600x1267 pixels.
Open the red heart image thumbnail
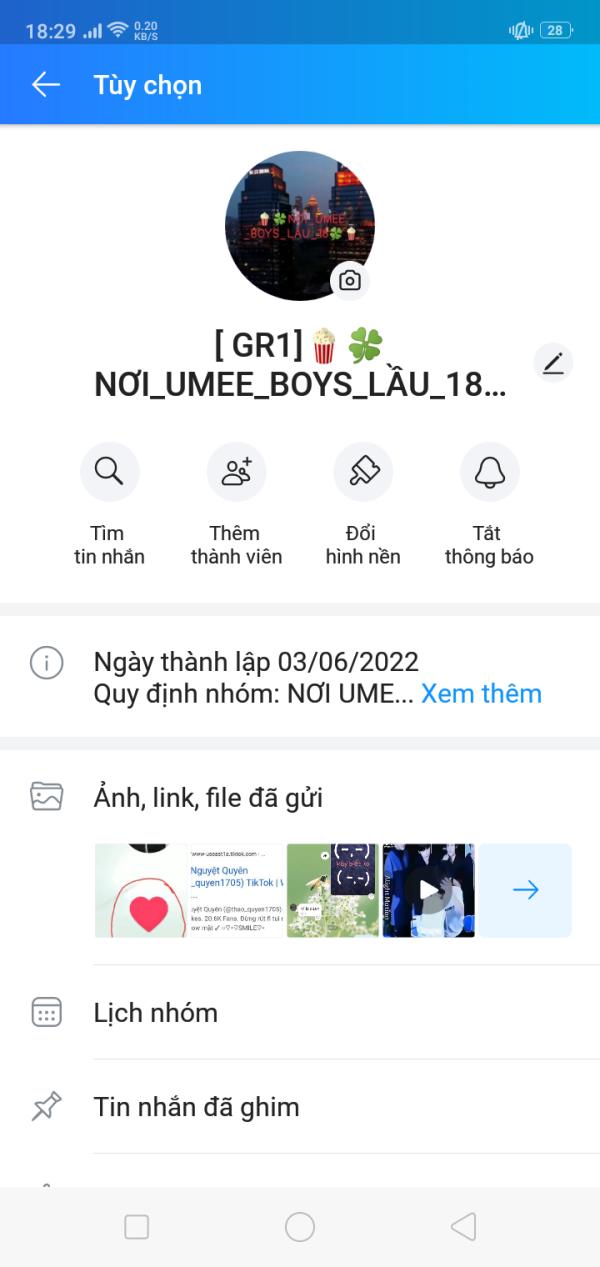(x=141, y=890)
